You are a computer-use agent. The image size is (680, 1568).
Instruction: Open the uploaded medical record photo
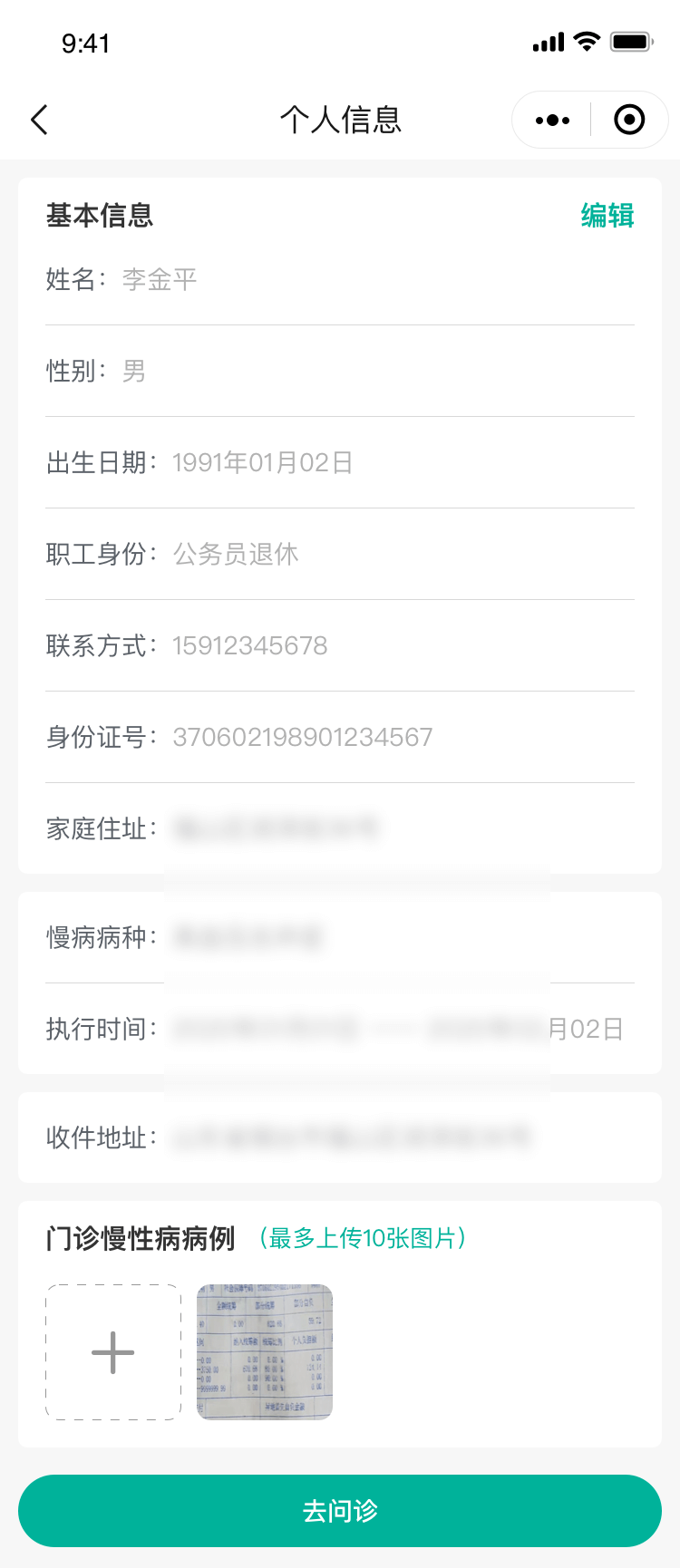[x=265, y=1352]
